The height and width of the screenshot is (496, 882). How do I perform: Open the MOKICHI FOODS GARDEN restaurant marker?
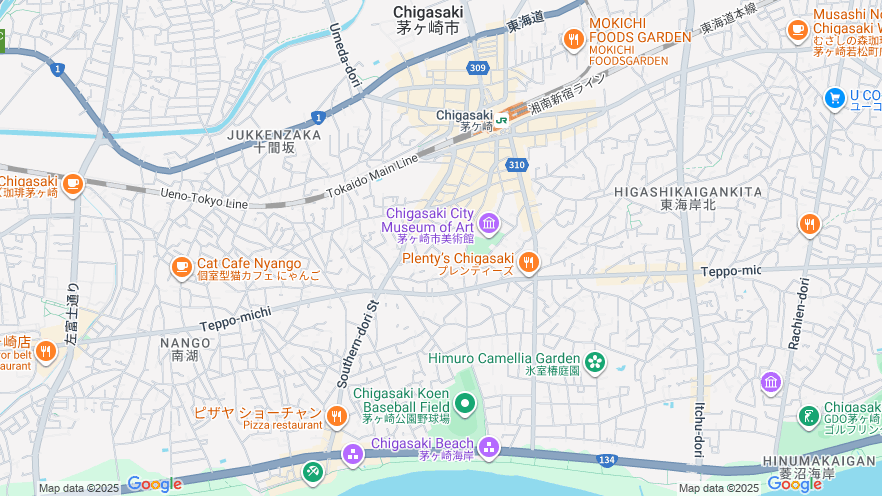tap(573, 40)
